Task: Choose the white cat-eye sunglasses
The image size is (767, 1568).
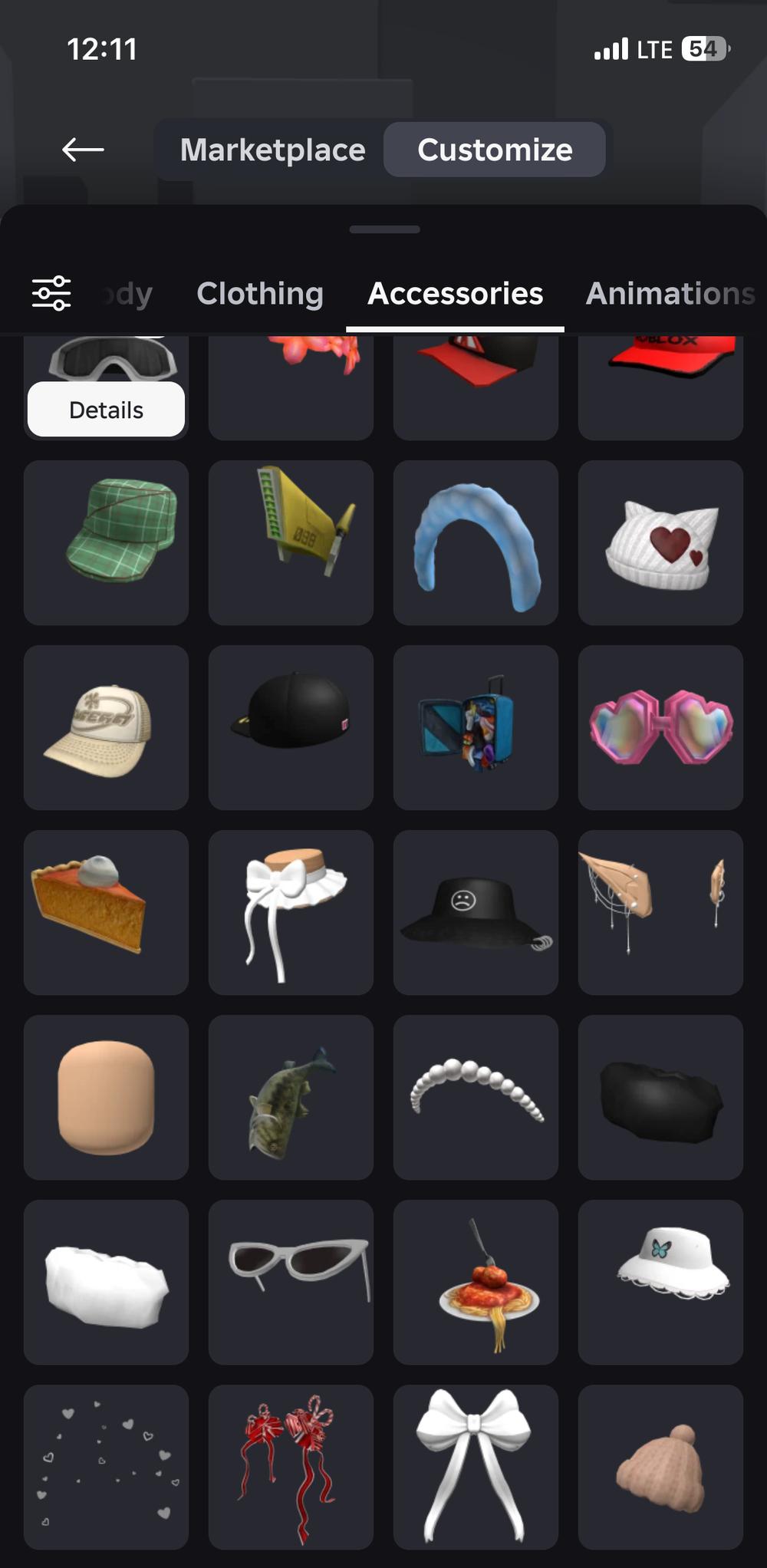Action: pyautogui.click(x=291, y=1282)
